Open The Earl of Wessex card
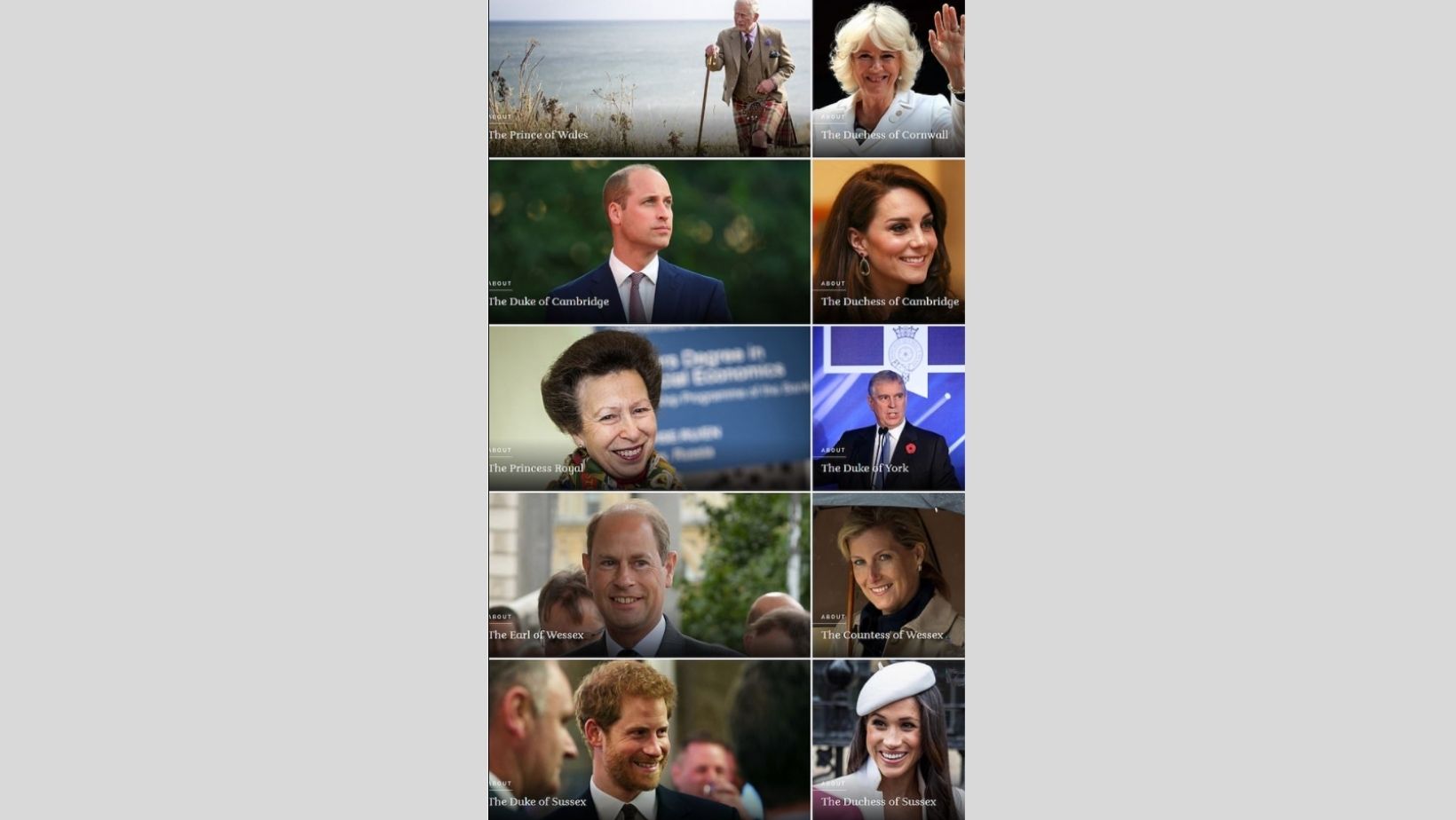 coord(649,575)
